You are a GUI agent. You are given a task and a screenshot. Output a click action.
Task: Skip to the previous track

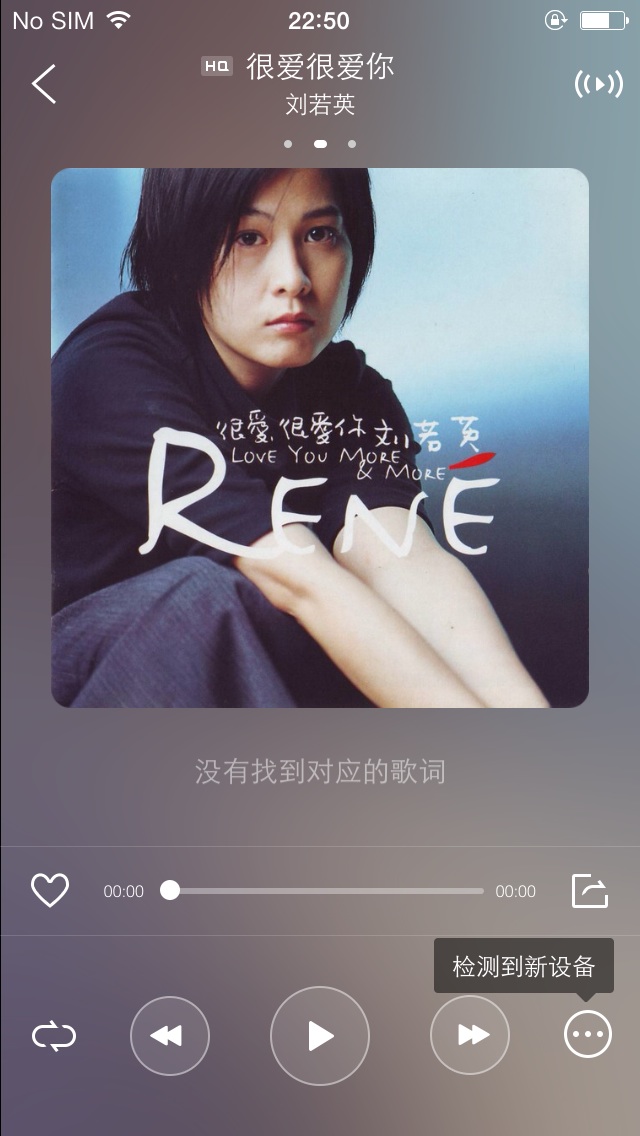pyautogui.click(x=170, y=1036)
